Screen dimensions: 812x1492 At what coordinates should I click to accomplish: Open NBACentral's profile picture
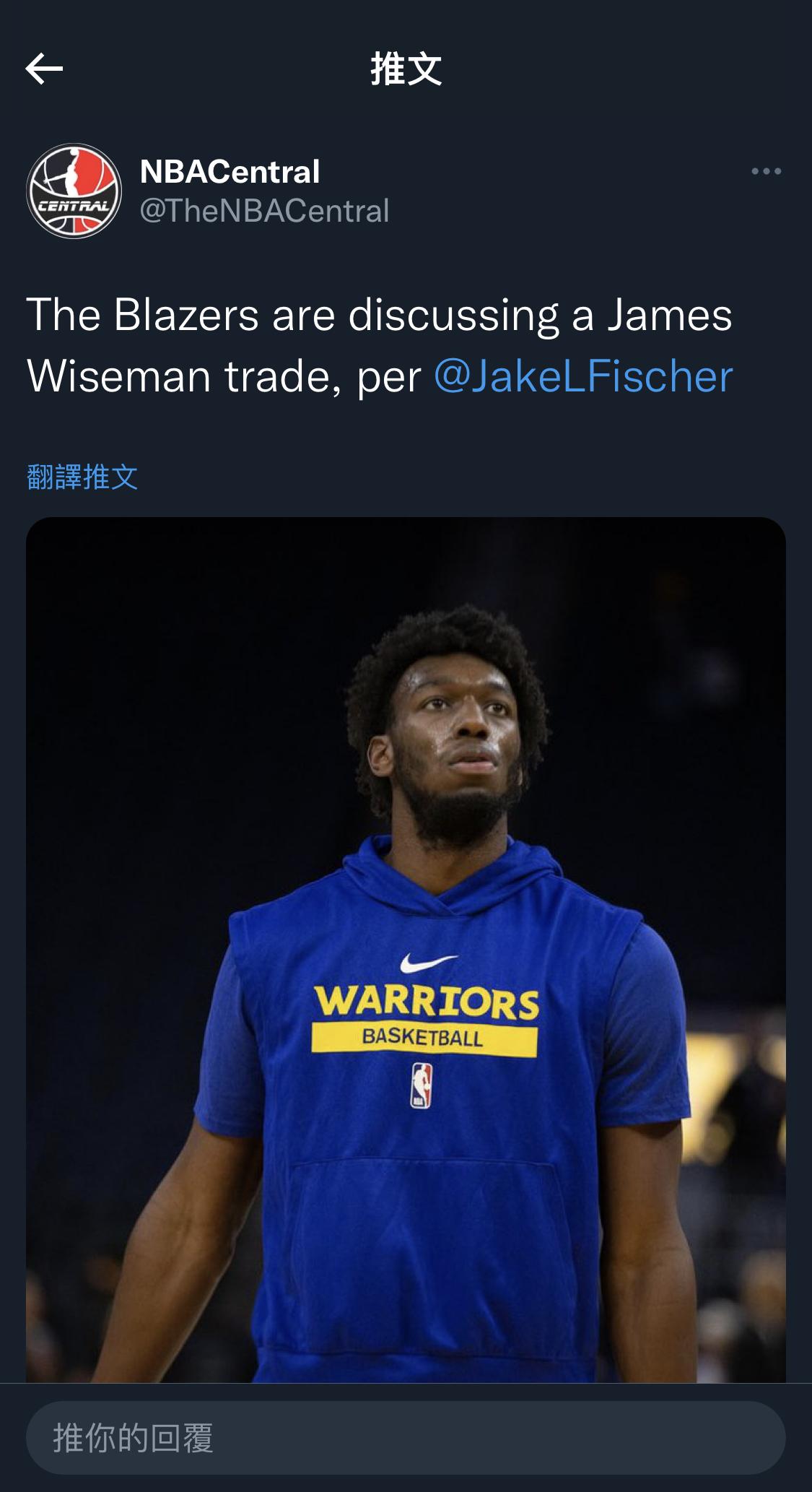pyautogui.click(x=74, y=191)
